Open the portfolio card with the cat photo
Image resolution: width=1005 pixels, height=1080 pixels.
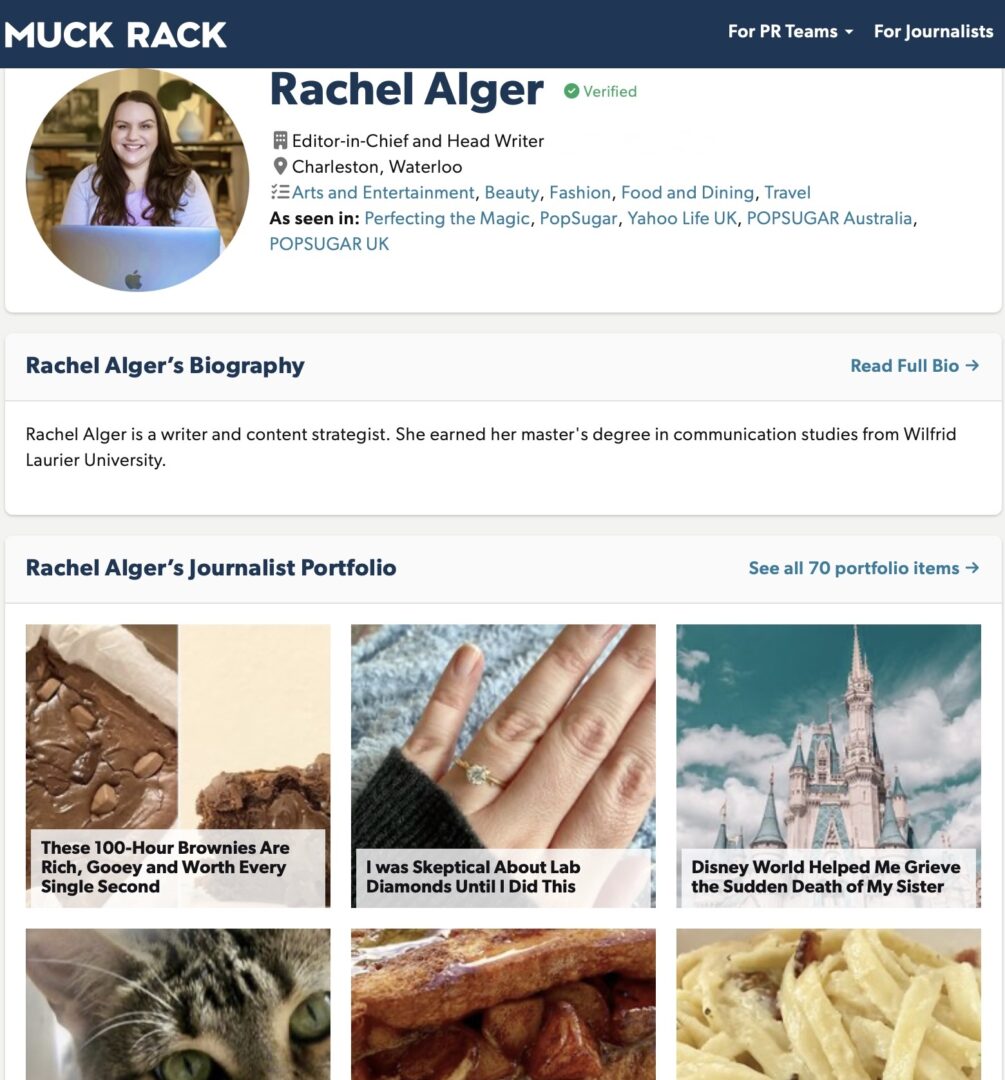click(178, 1004)
